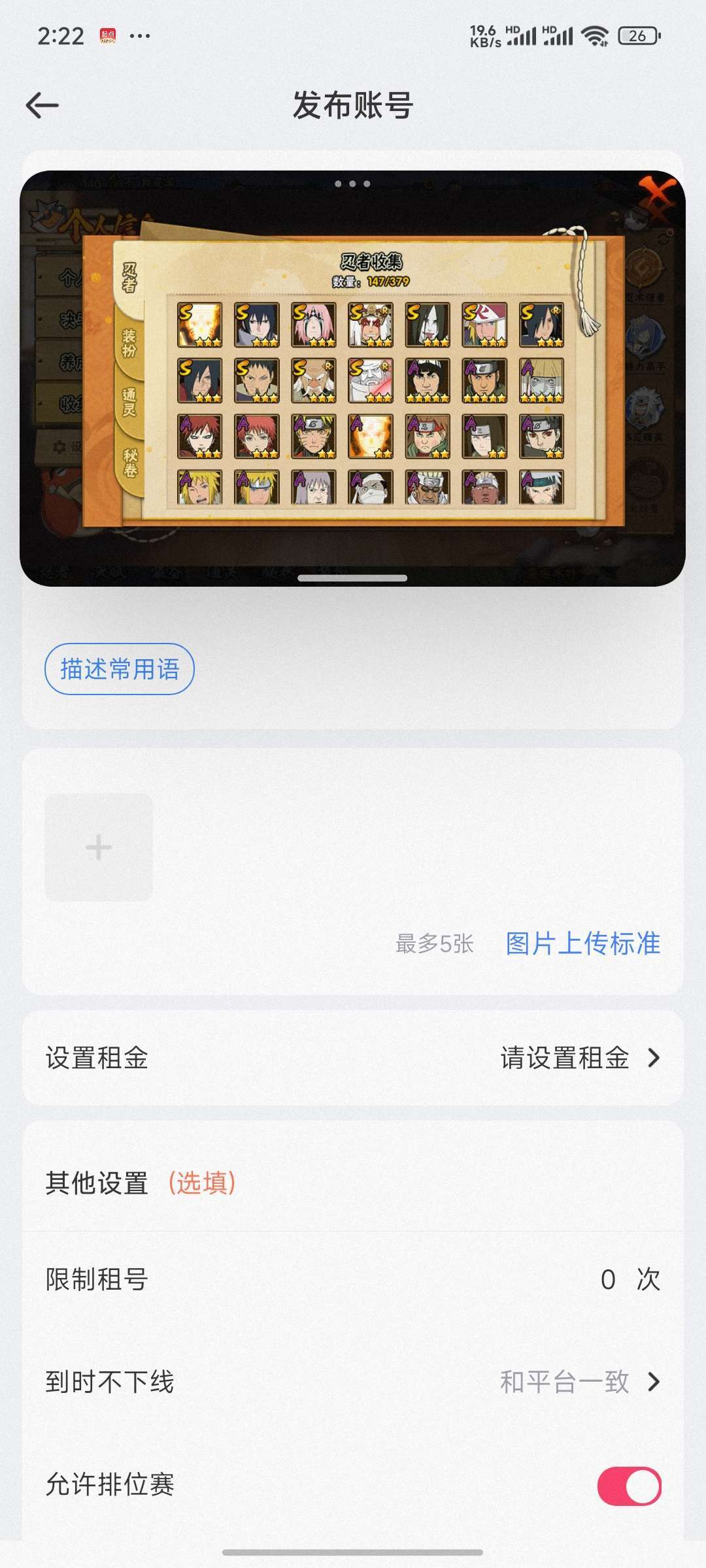This screenshot has width=706, height=1568.
Task: Disable the 允许排位赛 switch
Action: [x=630, y=1486]
